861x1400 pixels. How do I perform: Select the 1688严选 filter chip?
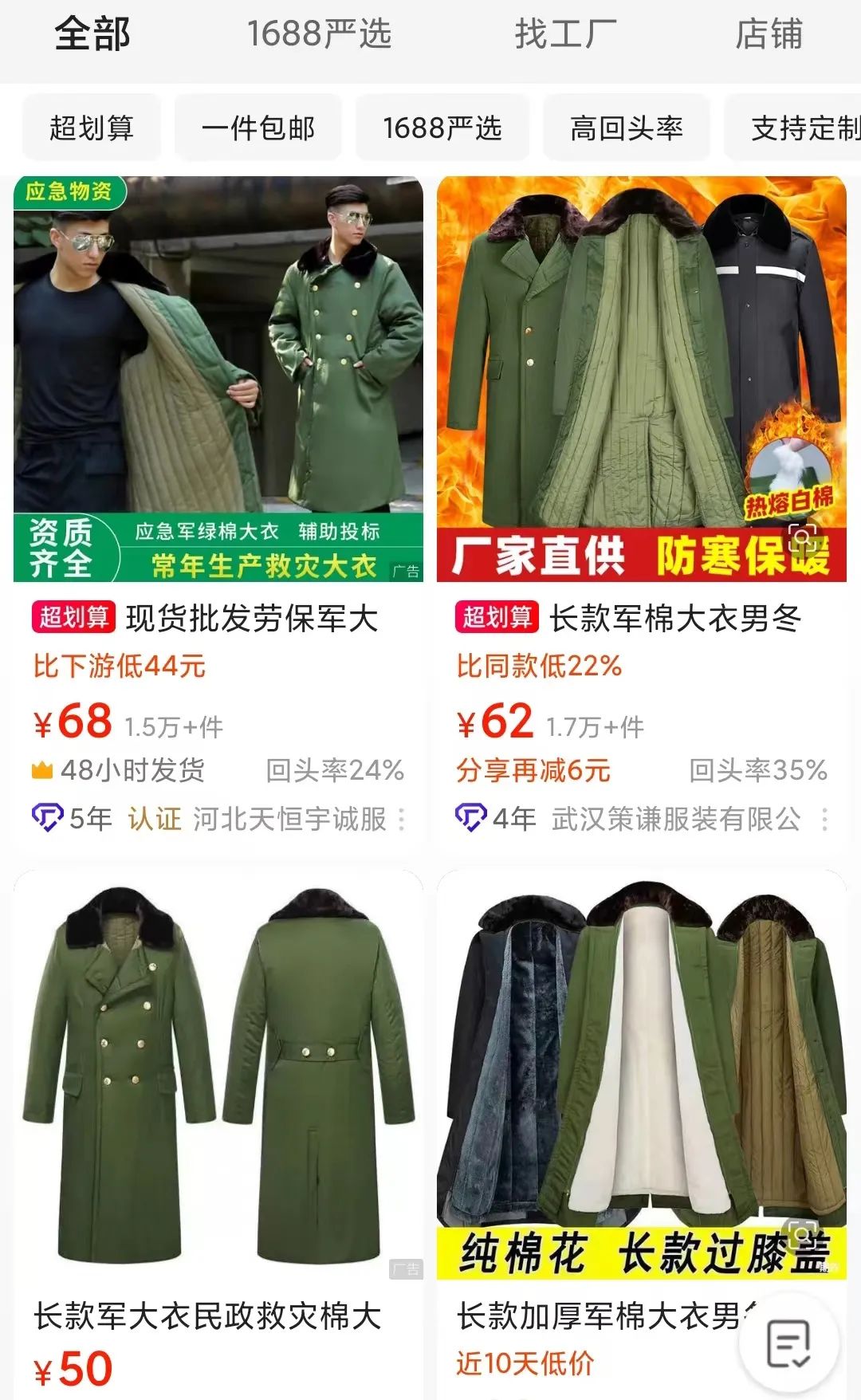tap(442, 128)
